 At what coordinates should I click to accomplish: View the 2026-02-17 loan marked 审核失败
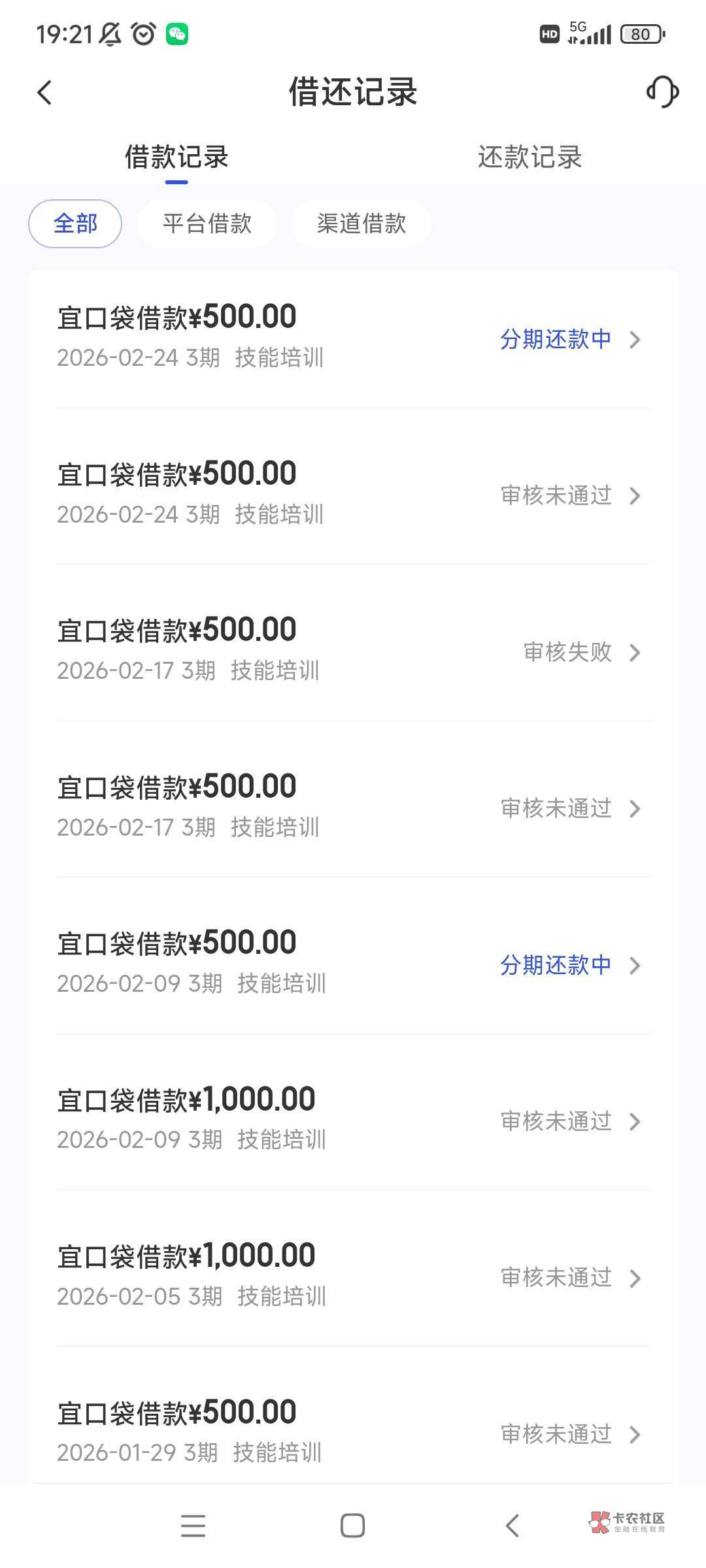[x=353, y=651]
